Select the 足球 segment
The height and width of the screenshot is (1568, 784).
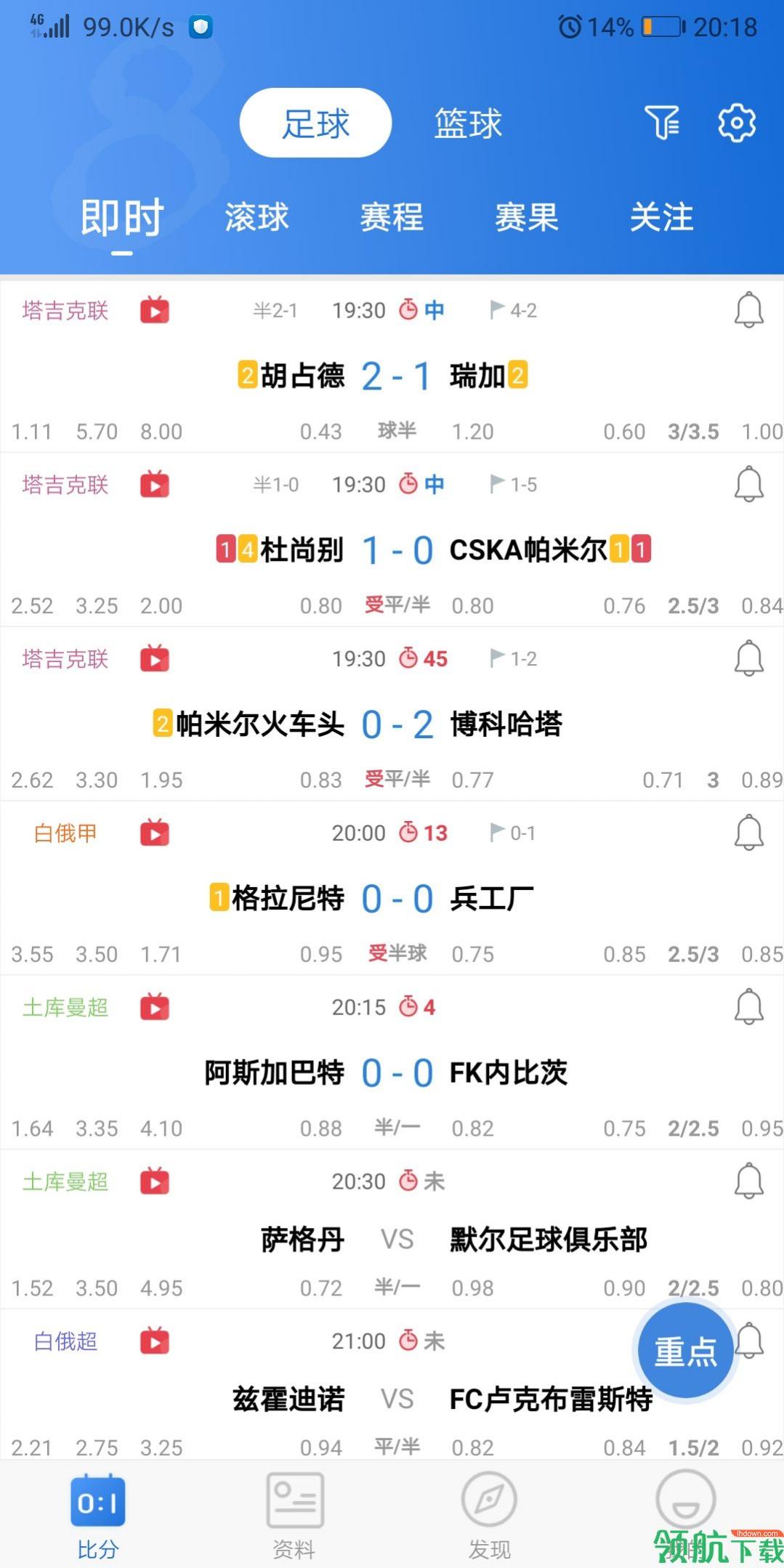[315, 124]
